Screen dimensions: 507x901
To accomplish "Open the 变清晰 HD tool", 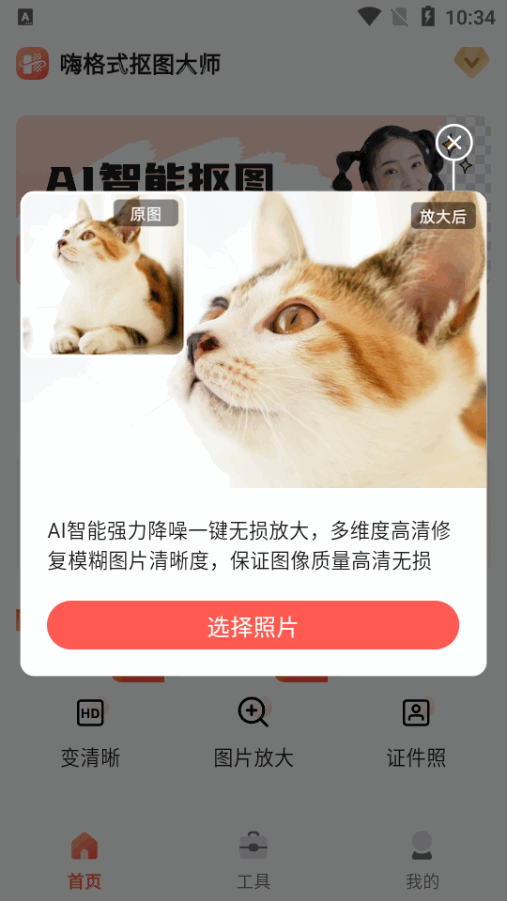I will coord(91,732).
